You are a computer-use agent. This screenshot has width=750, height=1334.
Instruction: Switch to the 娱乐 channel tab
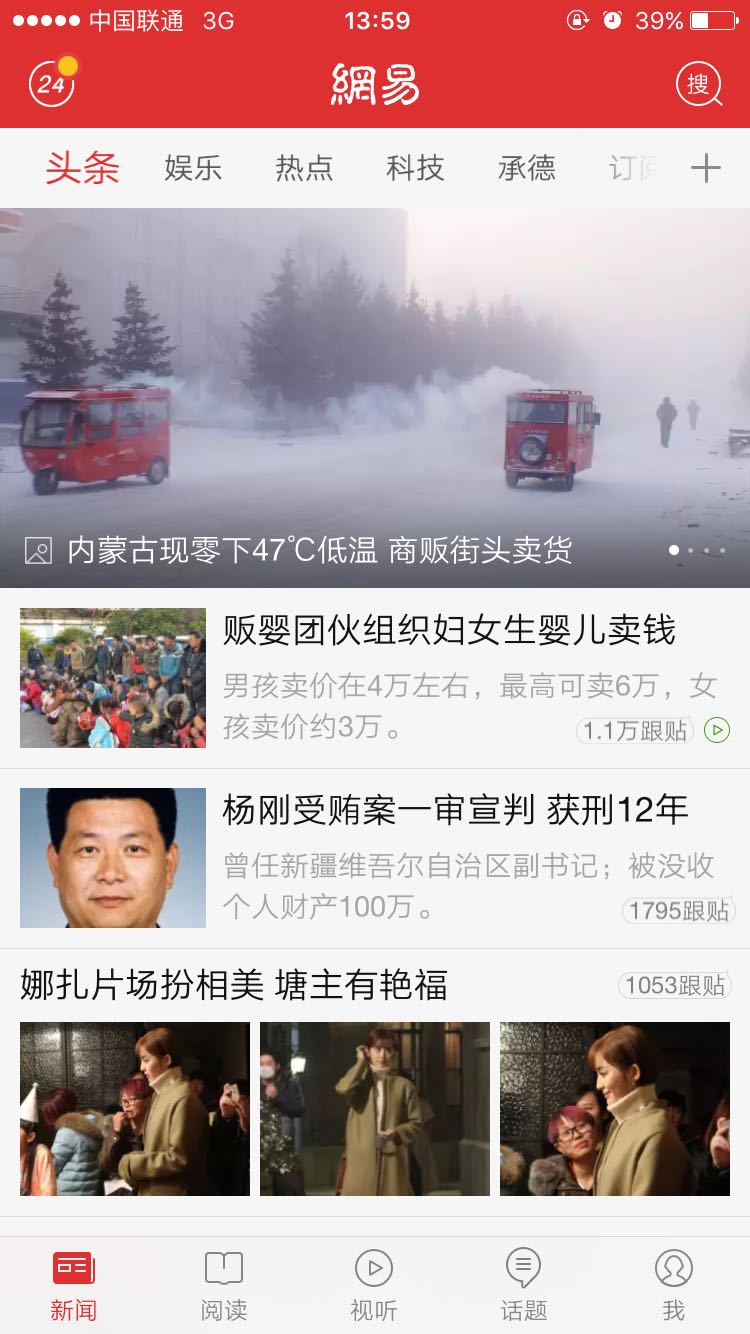[x=193, y=168]
